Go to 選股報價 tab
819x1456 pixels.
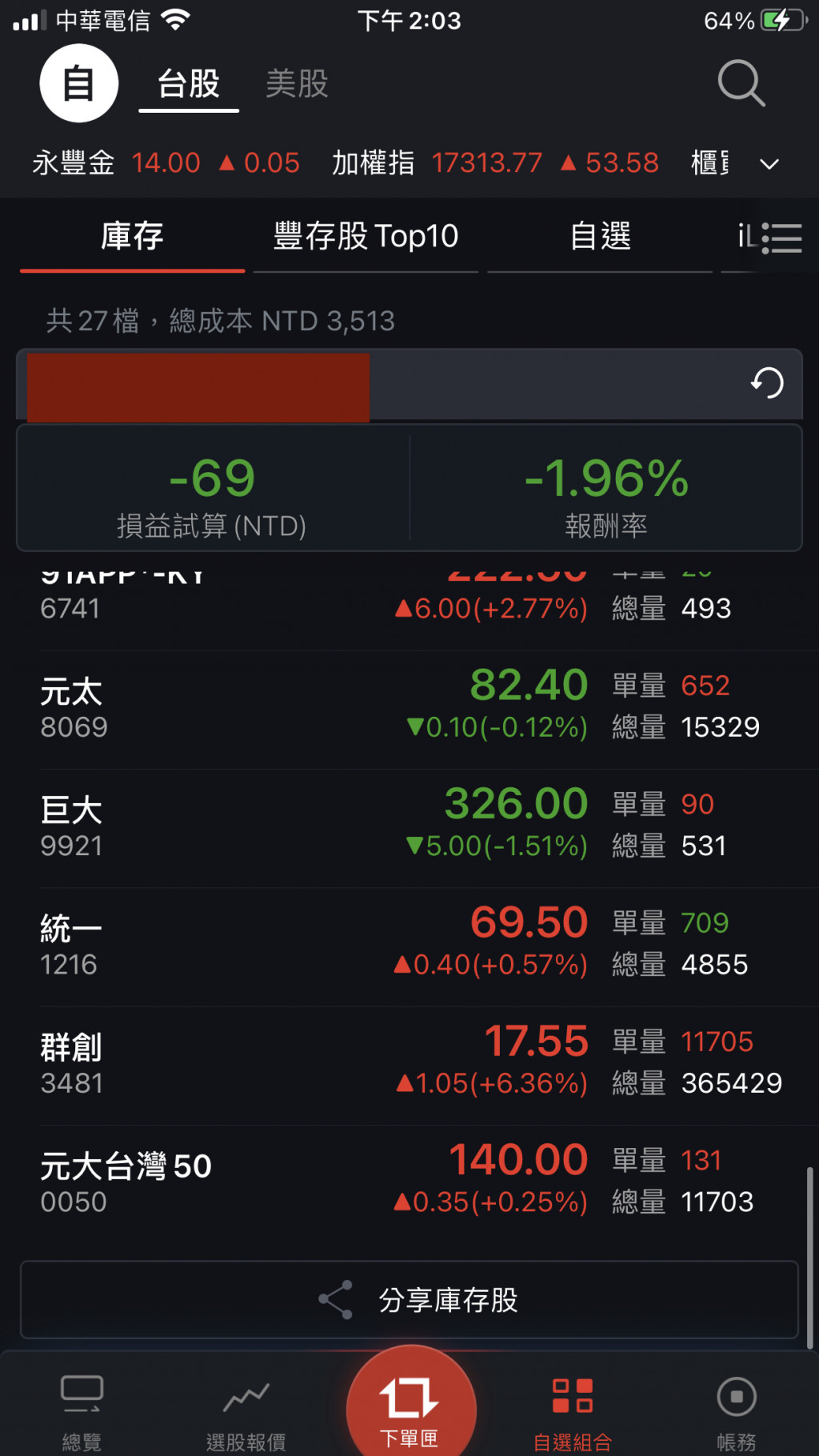tap(246, 1412)
